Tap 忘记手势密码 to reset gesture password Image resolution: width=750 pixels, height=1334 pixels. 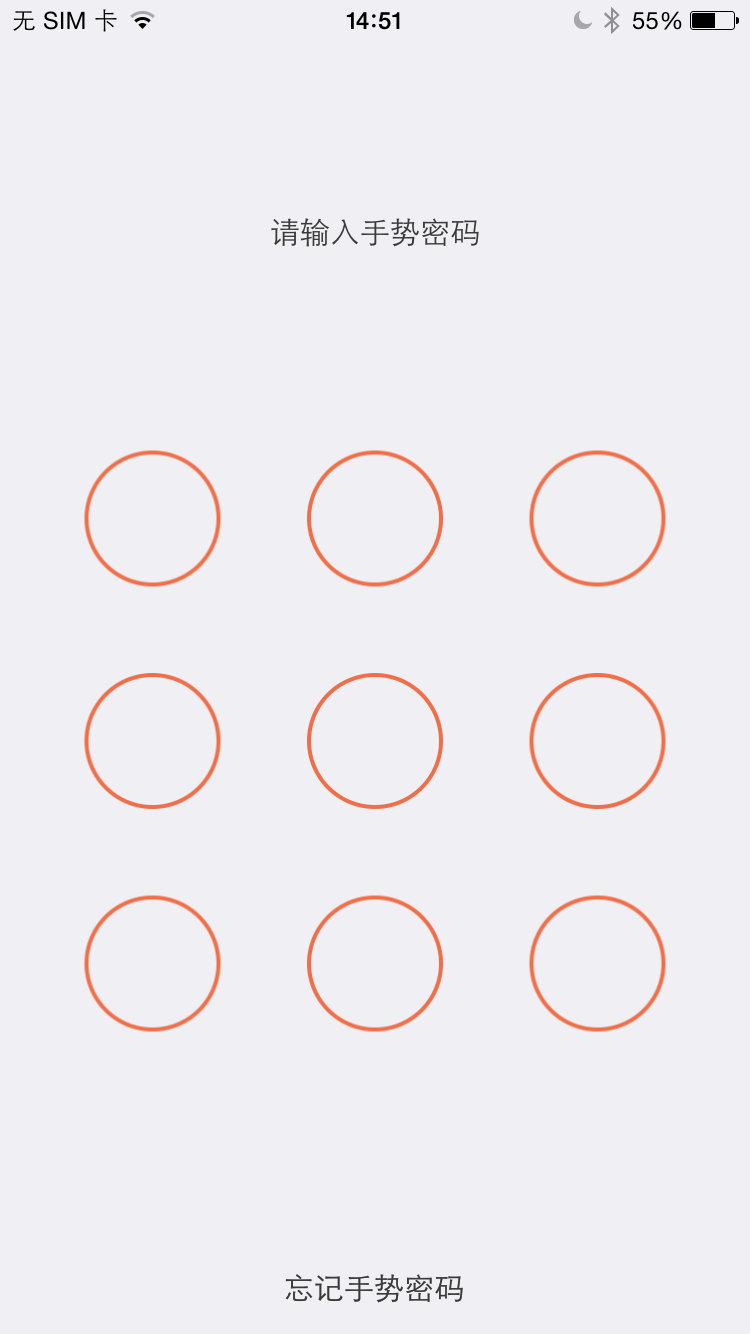[374, 1288]
